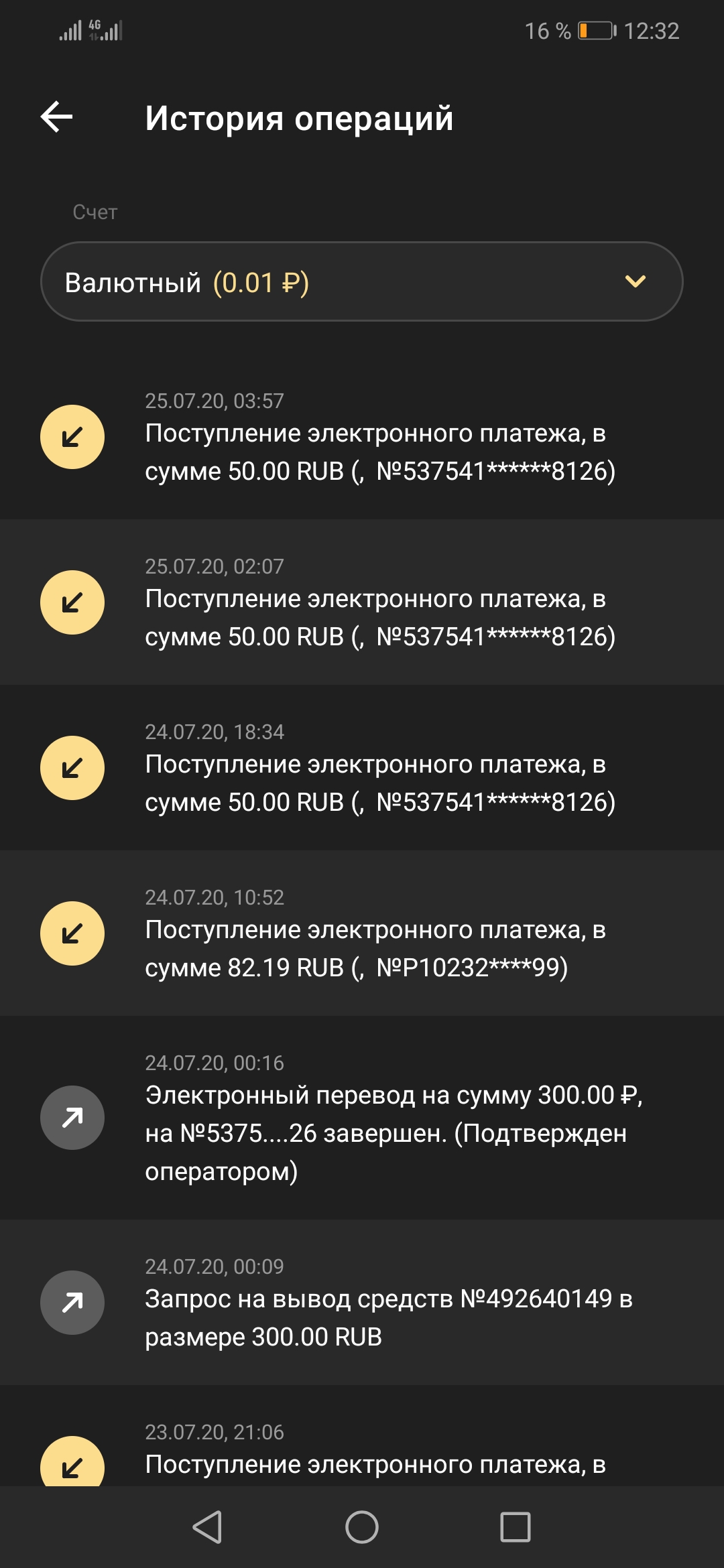Go back from История операций
The width and height of the screenshot is (724, 1568).
(x=57, y=117)
